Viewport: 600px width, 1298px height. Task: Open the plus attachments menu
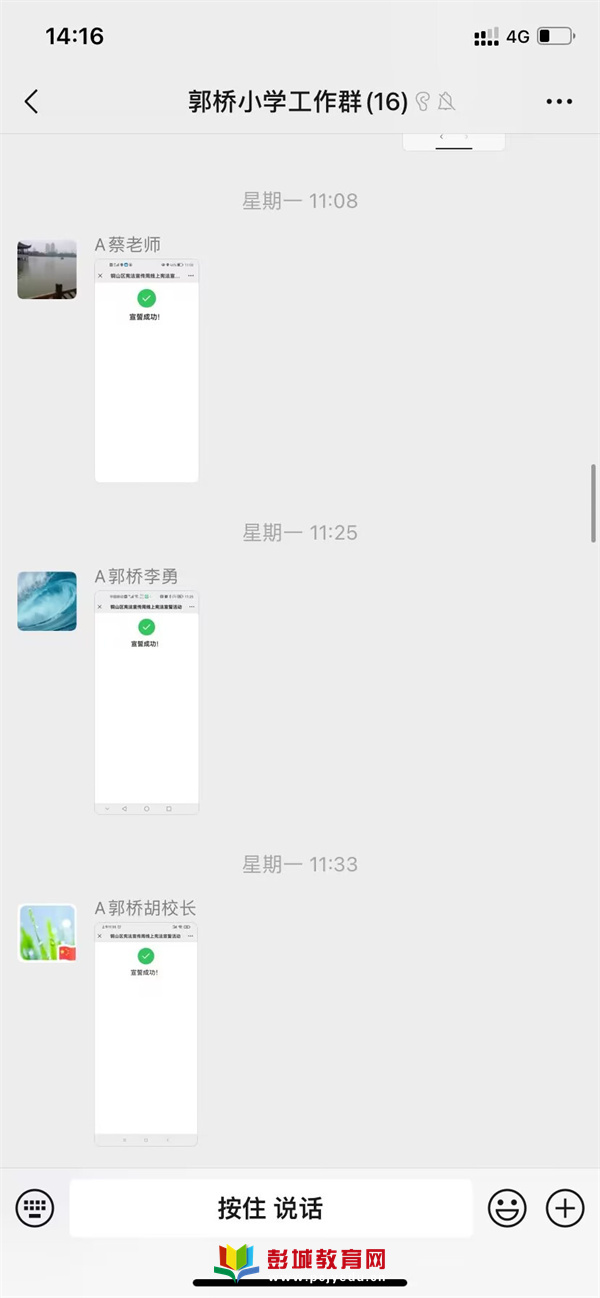pyautogui.click(x=565, y=1208)
